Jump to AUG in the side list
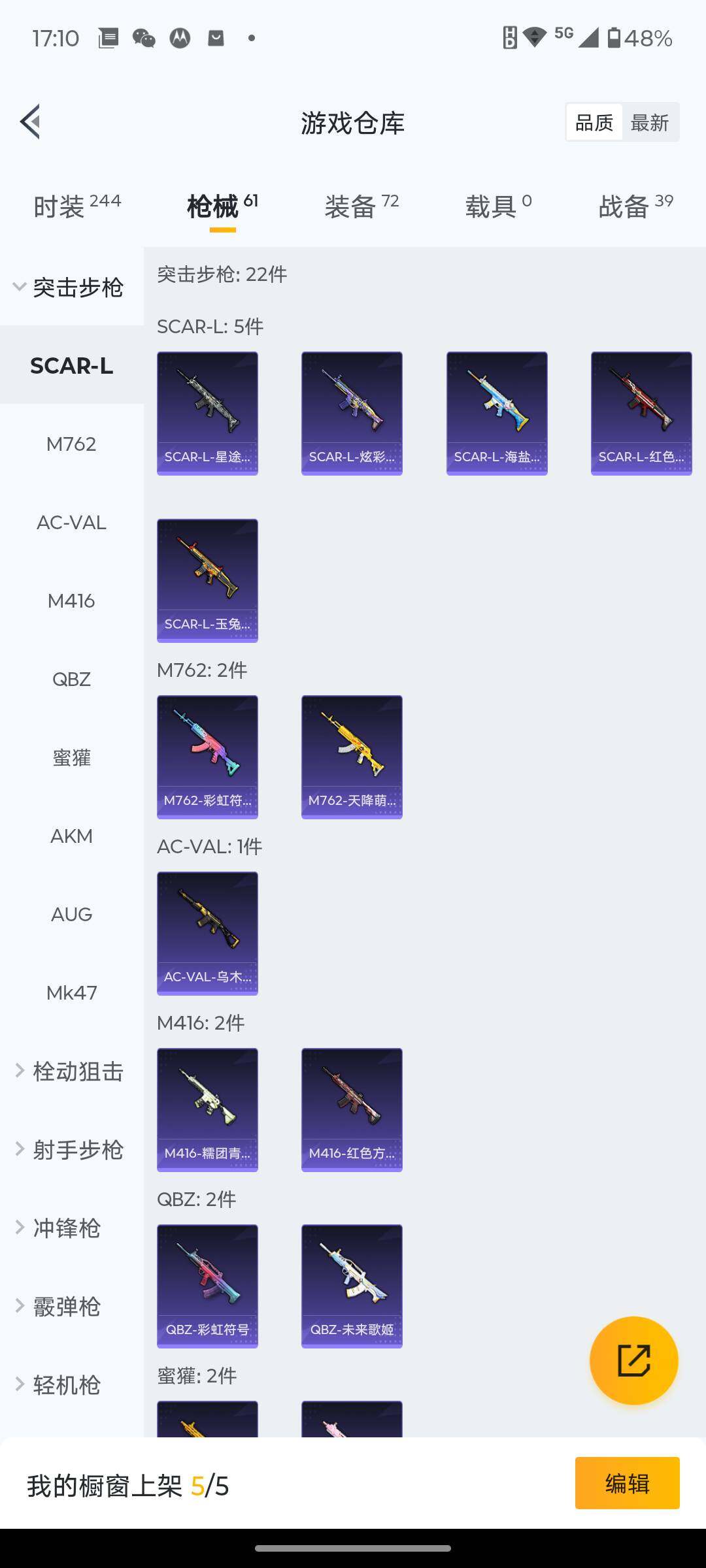The height and width of the screenshot is (1568, 706). pos(71,915)
